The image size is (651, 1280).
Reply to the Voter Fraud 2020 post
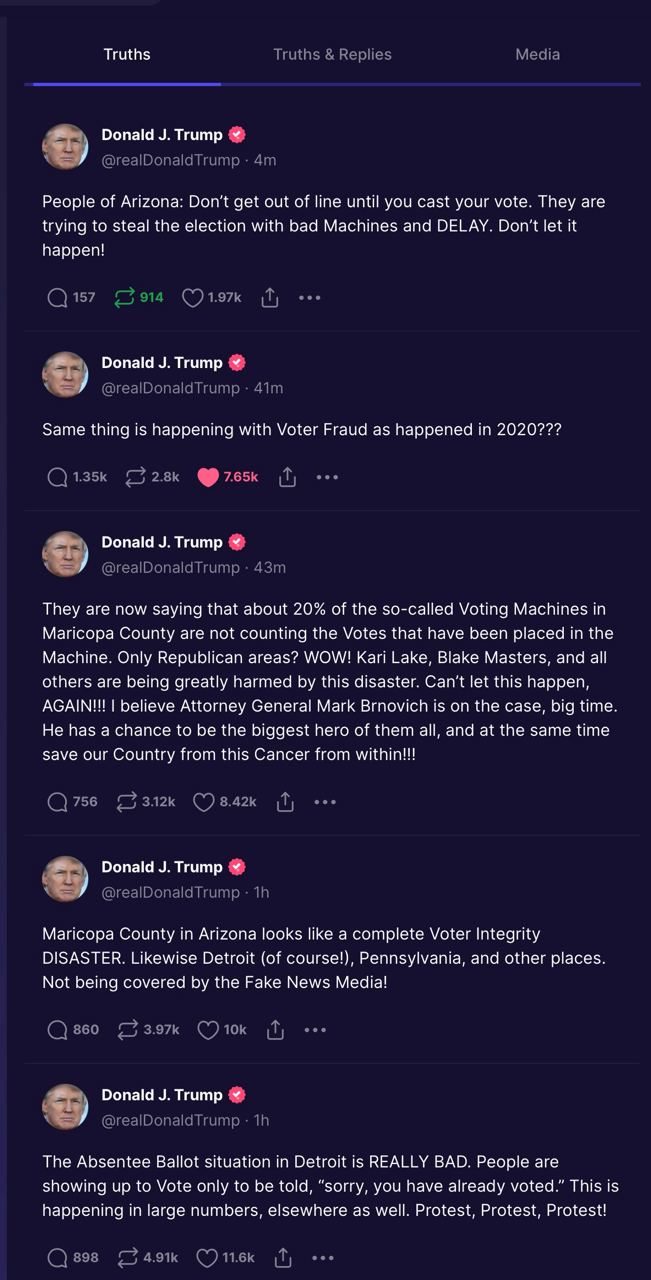pyautogui.click(x=58, y=477)
